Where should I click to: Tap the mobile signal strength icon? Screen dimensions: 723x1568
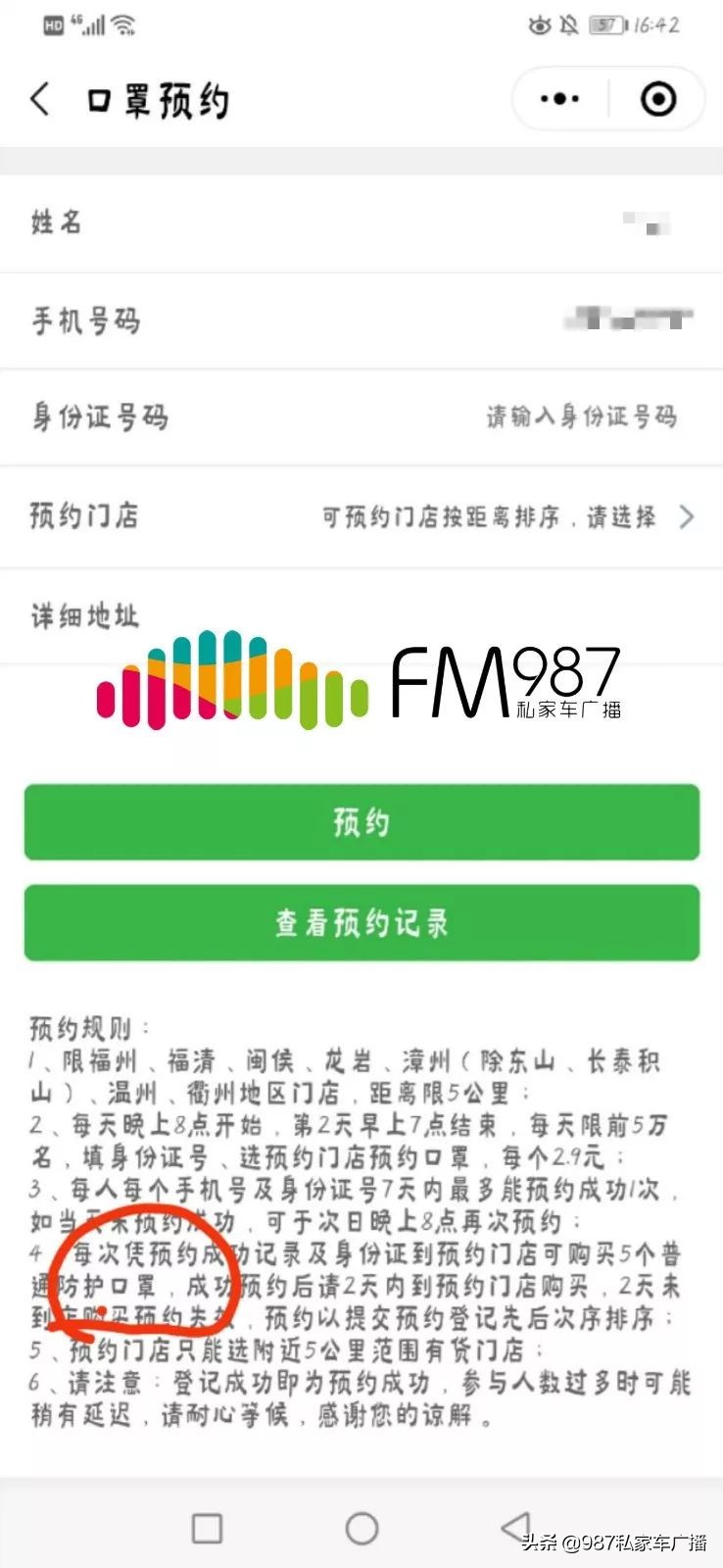(x=91, y=24)
